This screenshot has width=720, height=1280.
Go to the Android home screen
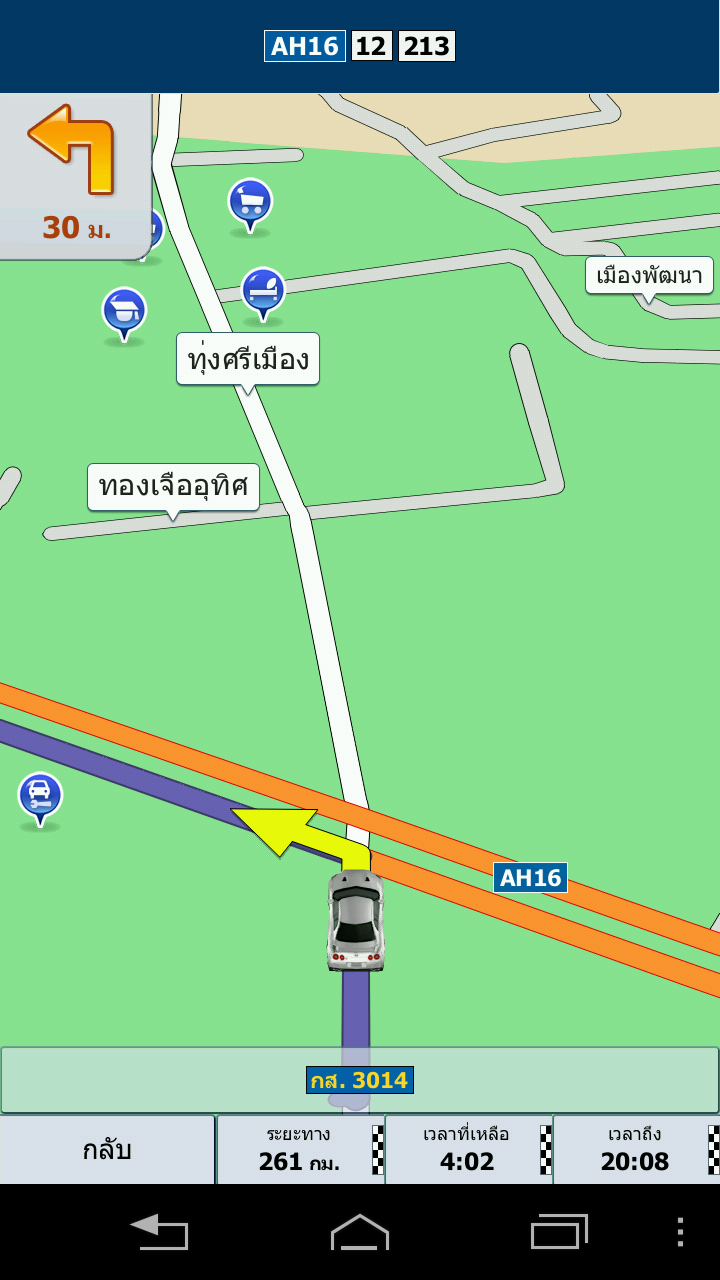(360, 1232)
